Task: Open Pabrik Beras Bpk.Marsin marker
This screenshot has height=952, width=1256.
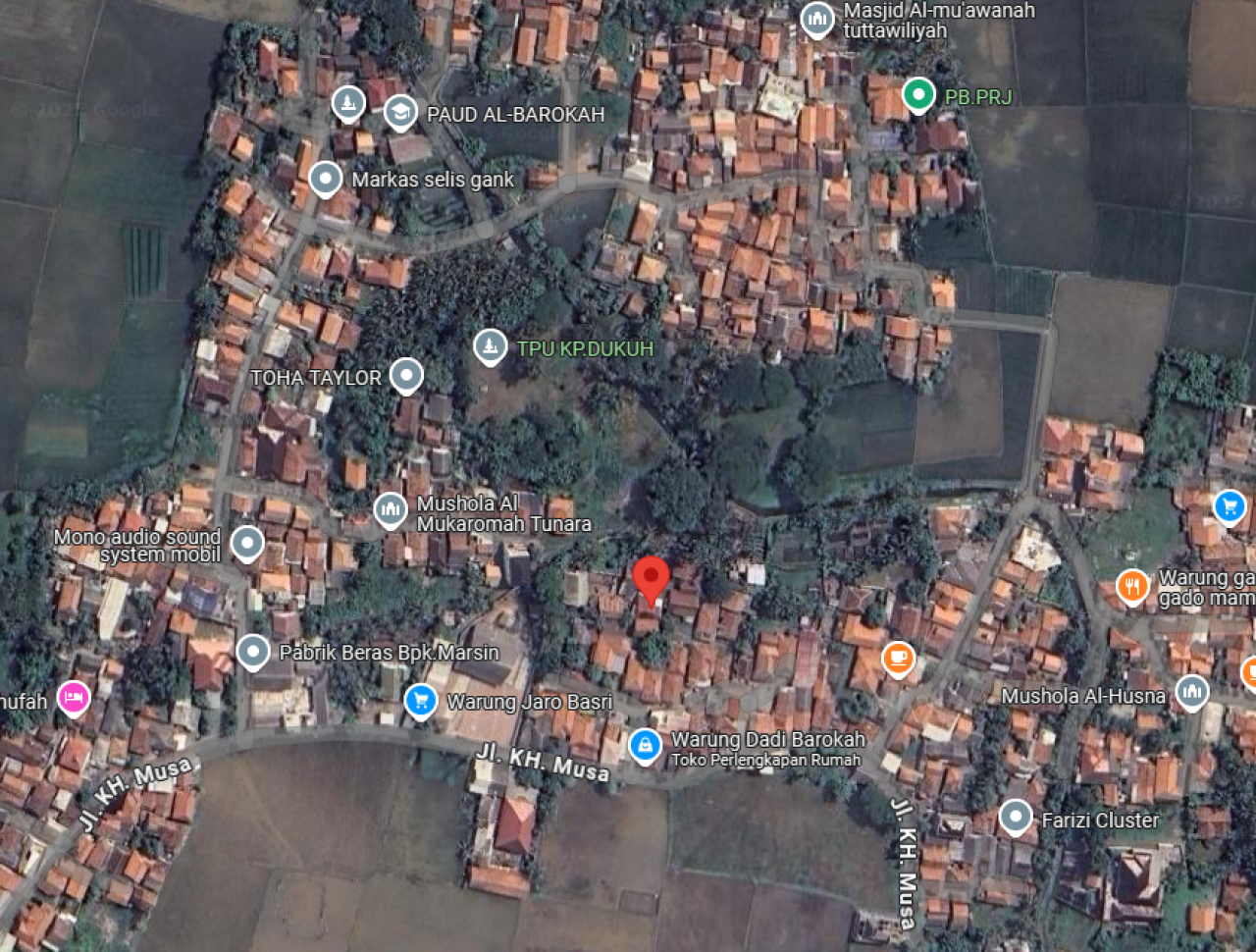Action: pyautogui.click(x=253, y=651)
